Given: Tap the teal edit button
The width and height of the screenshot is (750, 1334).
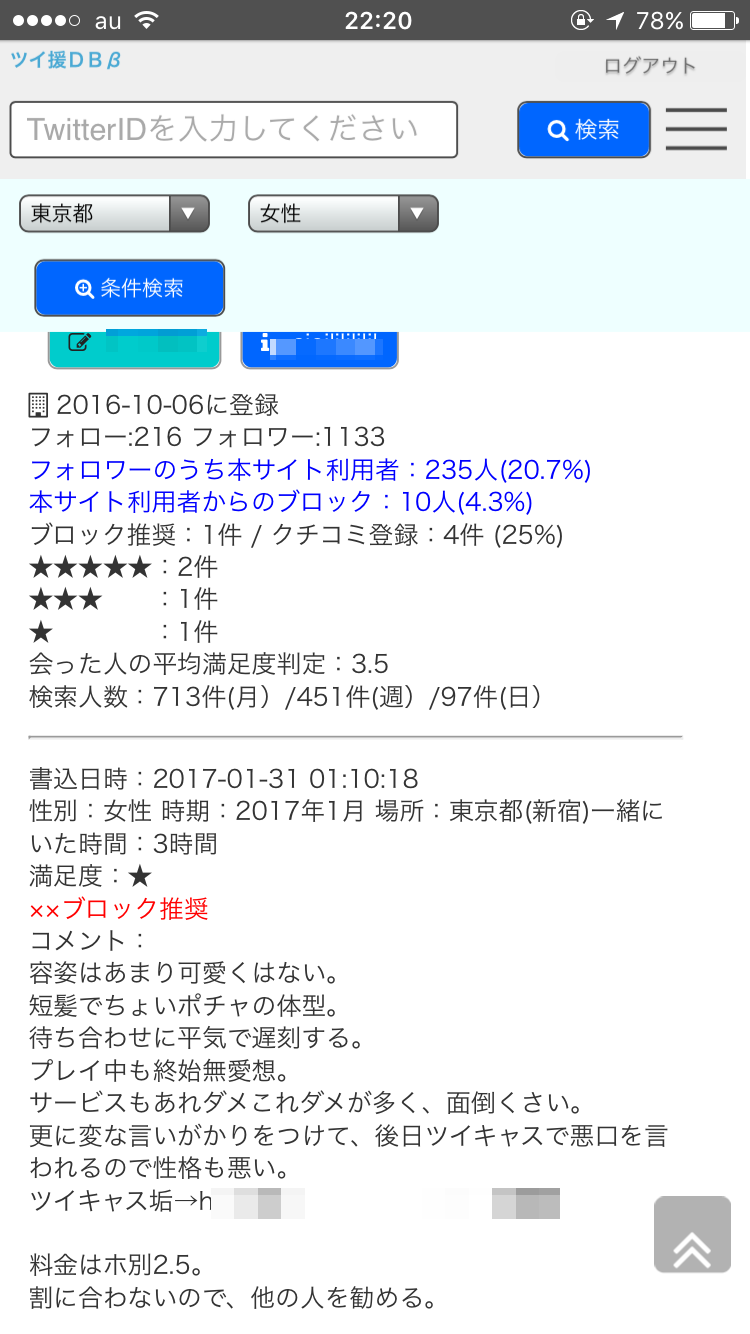Looking at the screenshot, I should (x=134, y=347).
